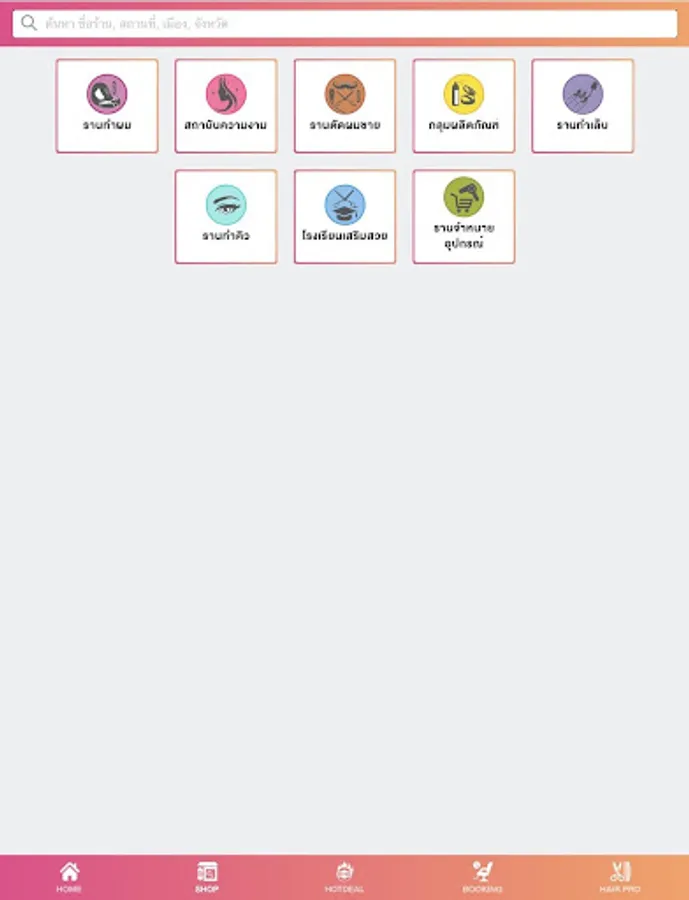Open the ร้านทำผม hair salon category
This screenshot has height=900, width=689.
[x=107, y=106]
